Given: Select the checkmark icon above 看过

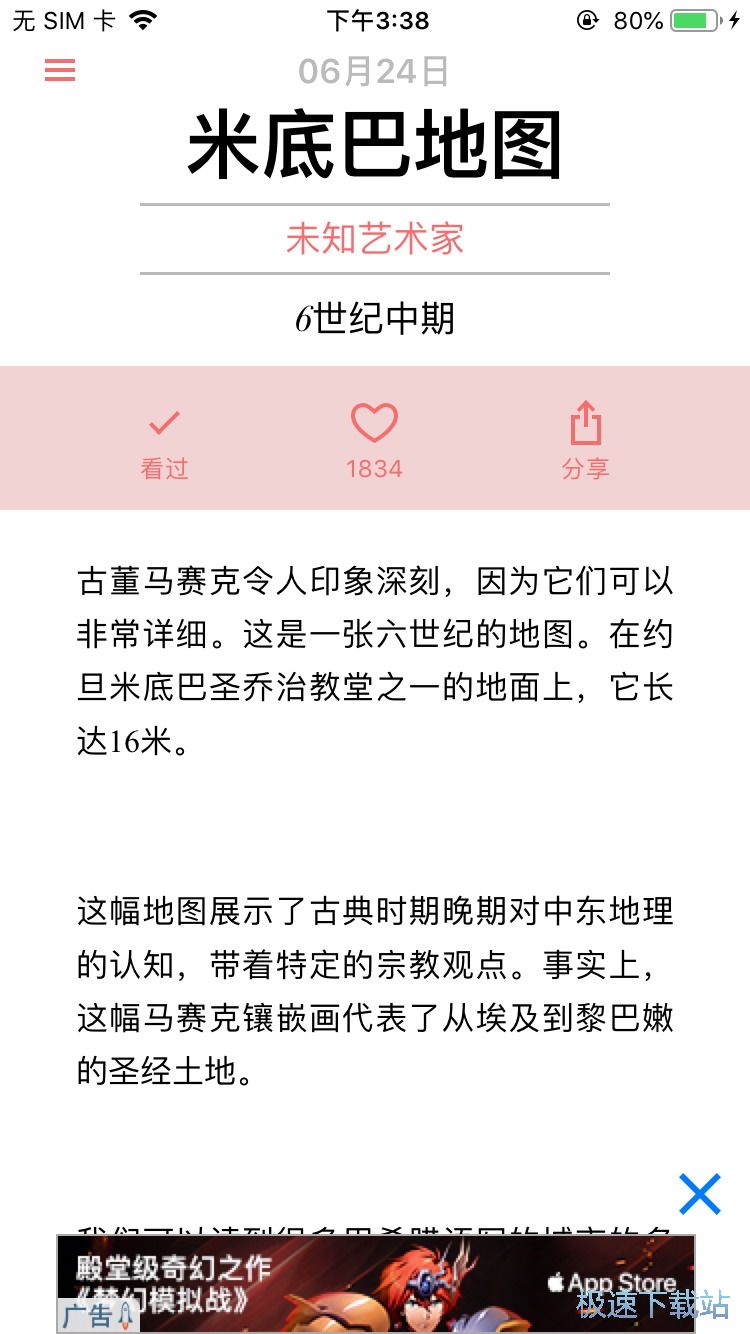Looking at the screenshot, I should (163, 424).
